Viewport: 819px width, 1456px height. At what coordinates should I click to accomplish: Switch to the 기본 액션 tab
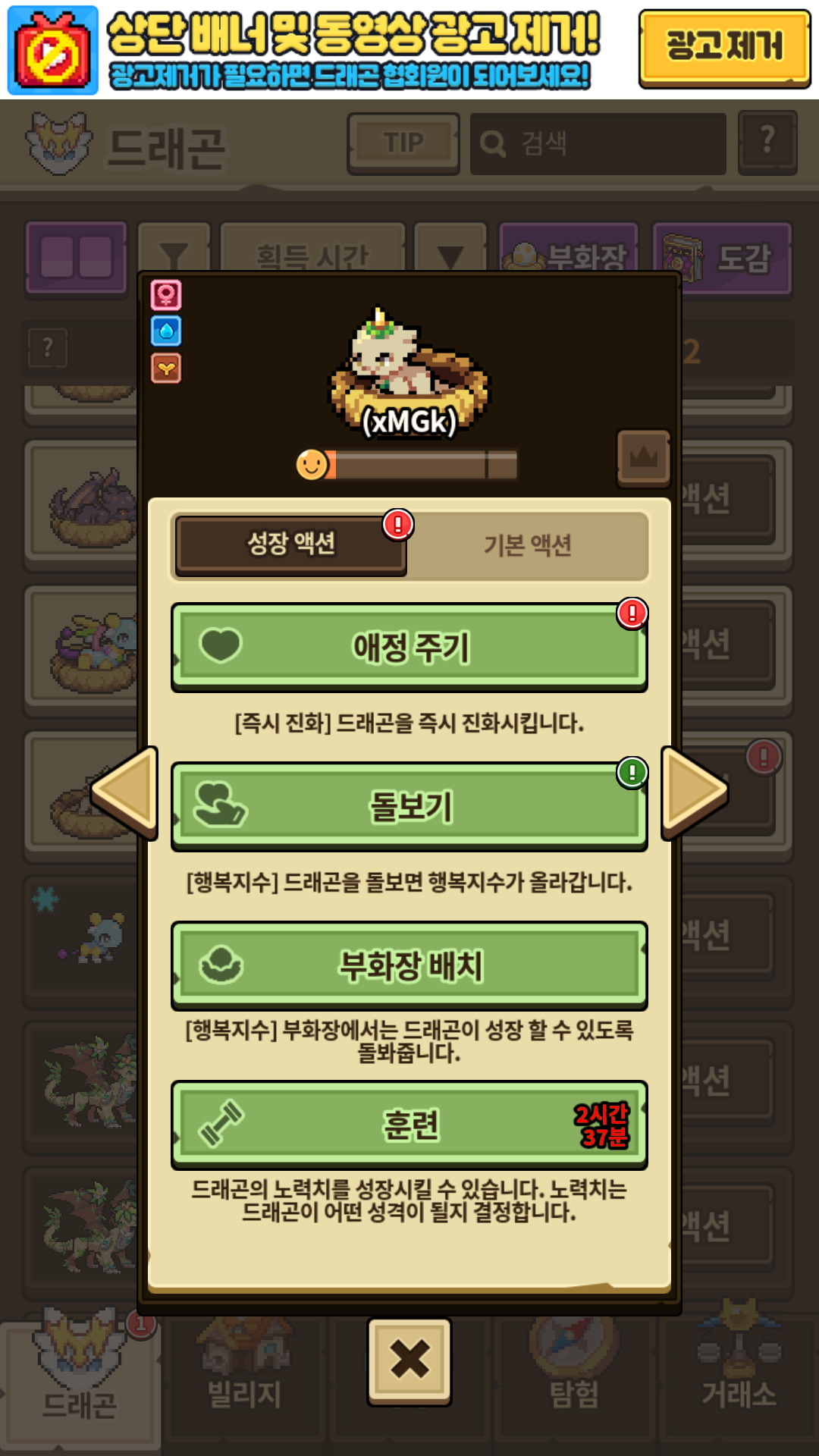[528, 545]
